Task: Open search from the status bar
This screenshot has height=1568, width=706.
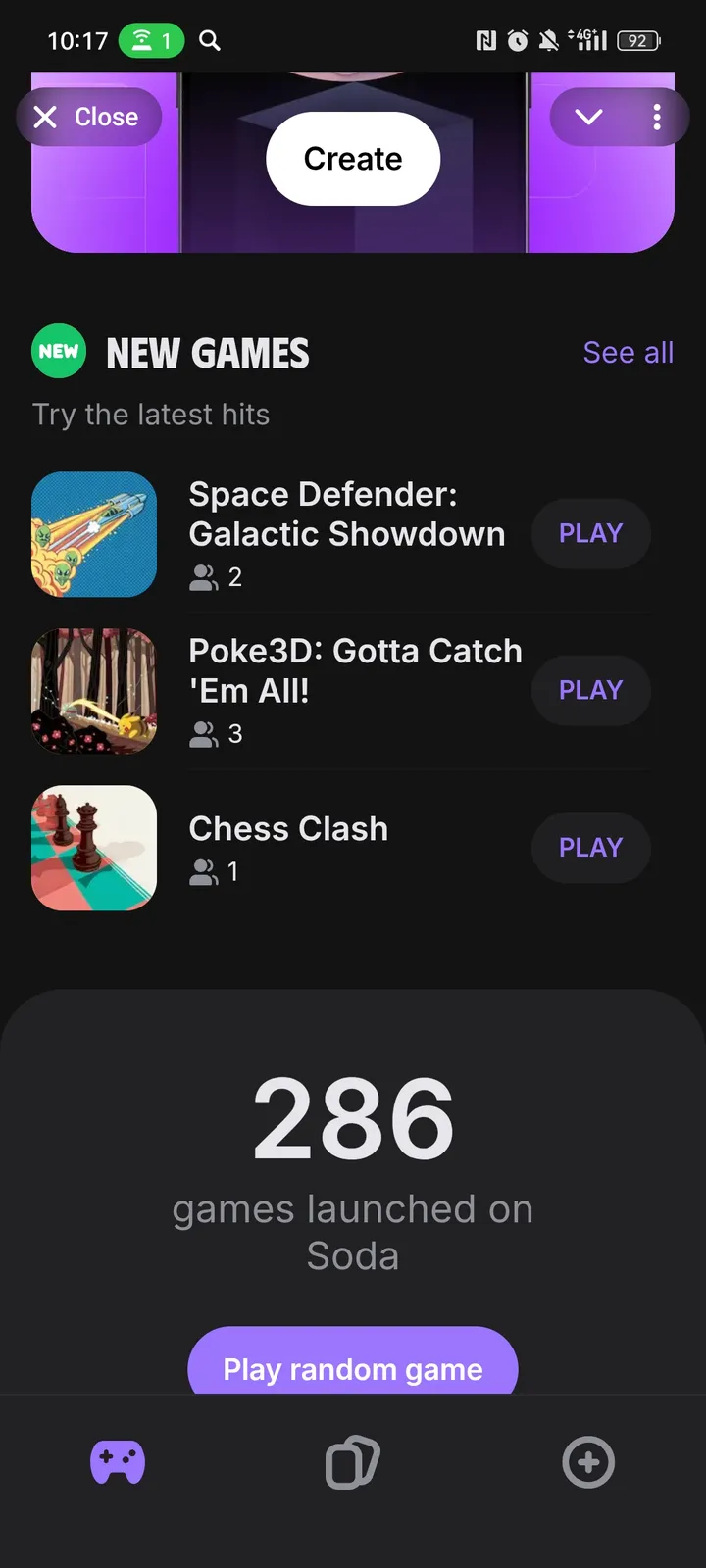Action: click(209, 40)
